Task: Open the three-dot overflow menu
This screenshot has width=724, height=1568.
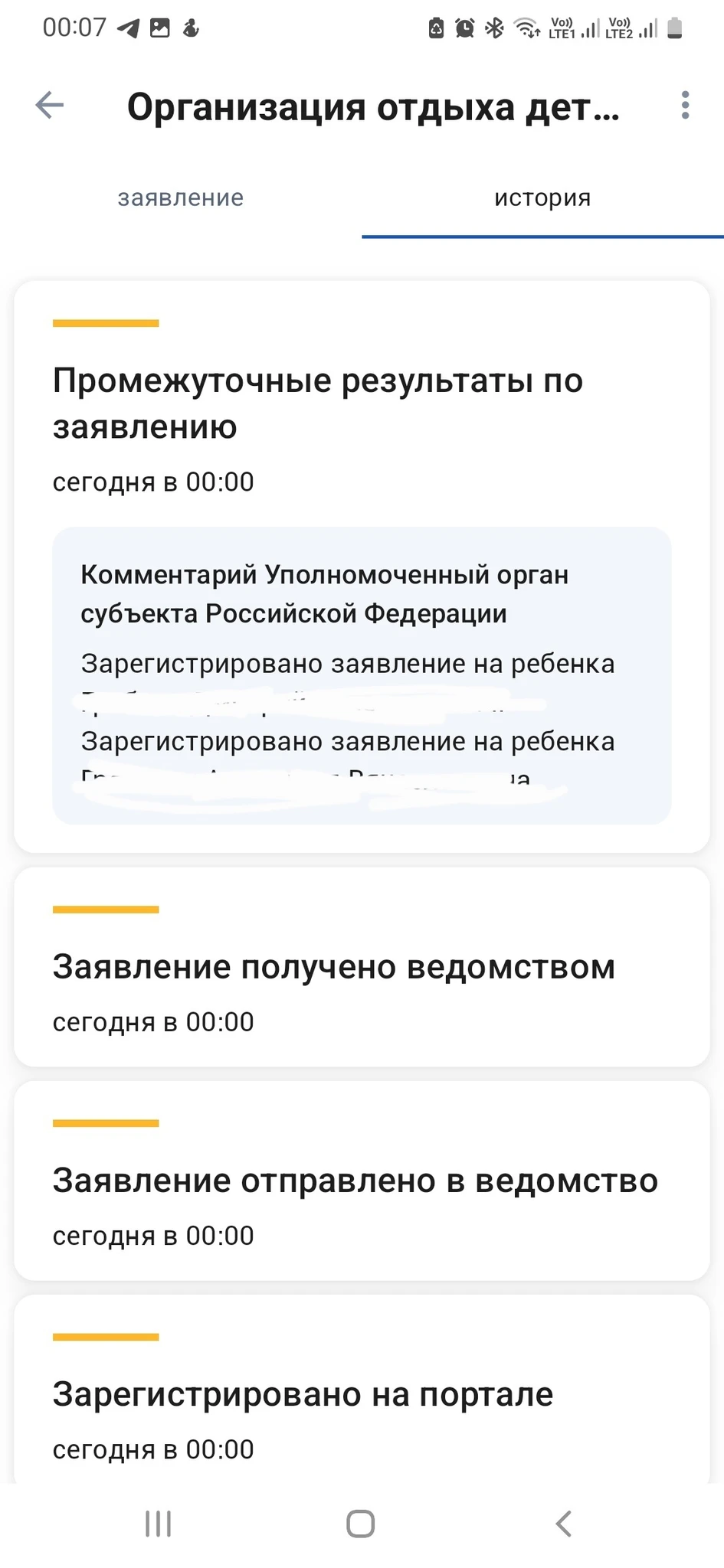Action: 685,106
